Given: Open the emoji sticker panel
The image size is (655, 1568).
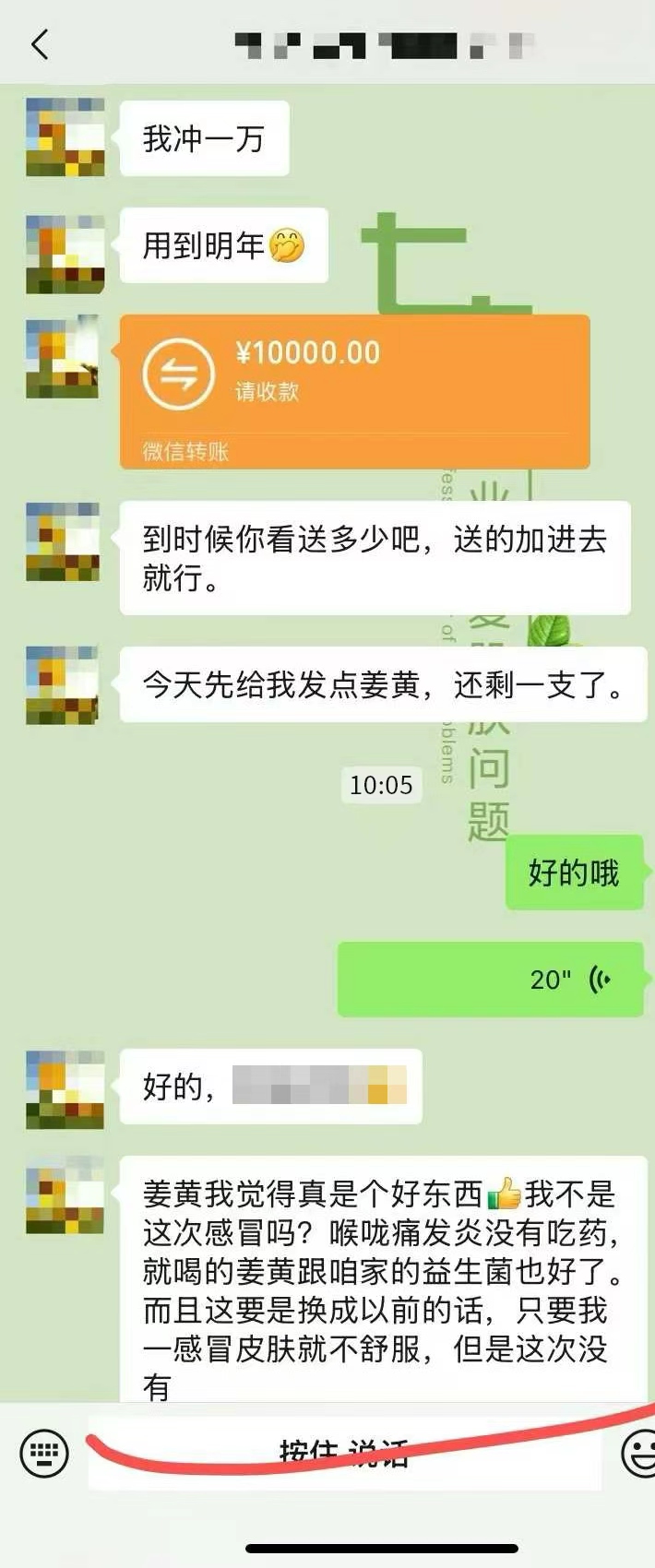Looking at the screenshot, I should (638, 1455).
